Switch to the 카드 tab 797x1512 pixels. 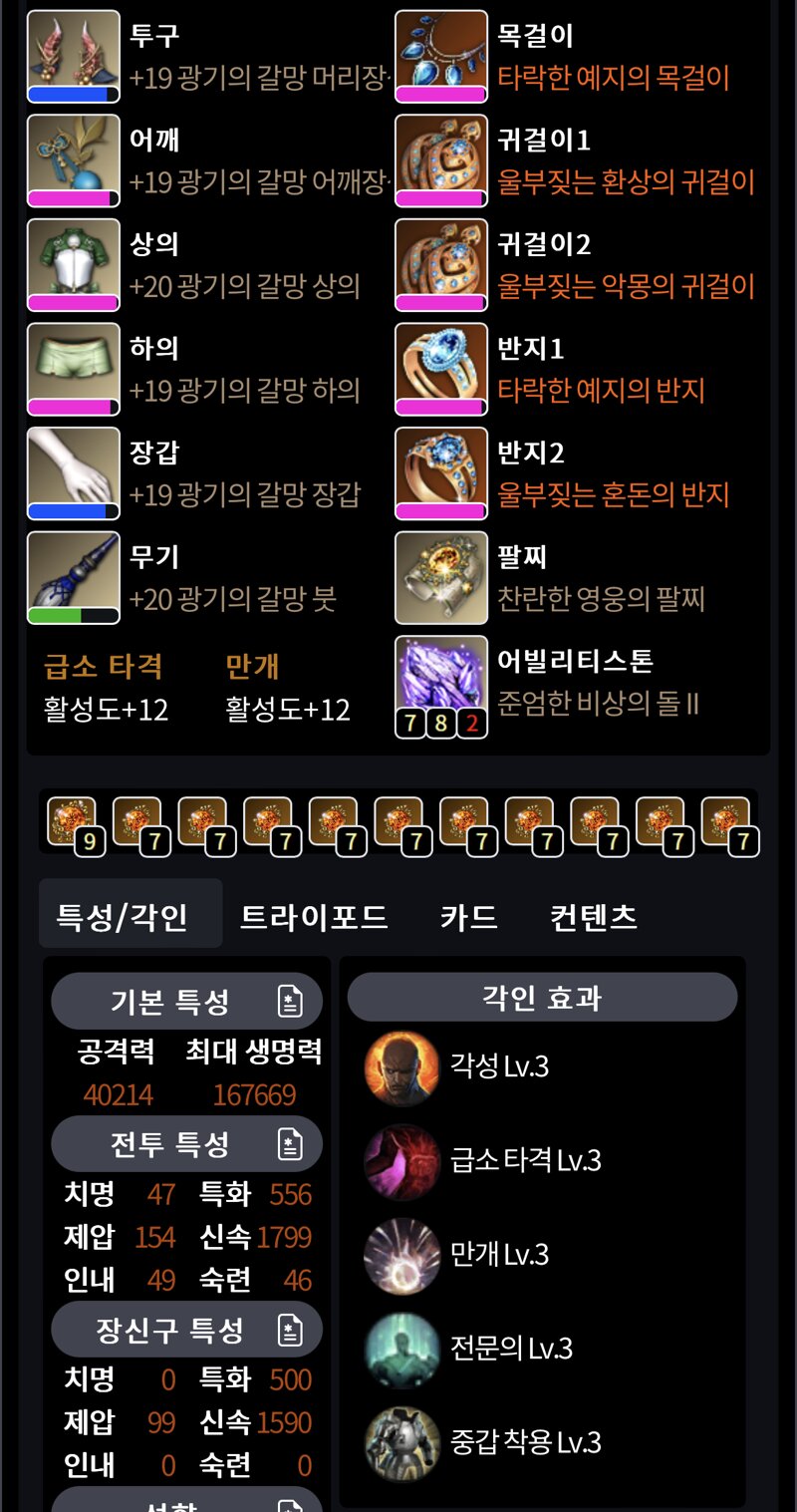[x=468, y=916]
